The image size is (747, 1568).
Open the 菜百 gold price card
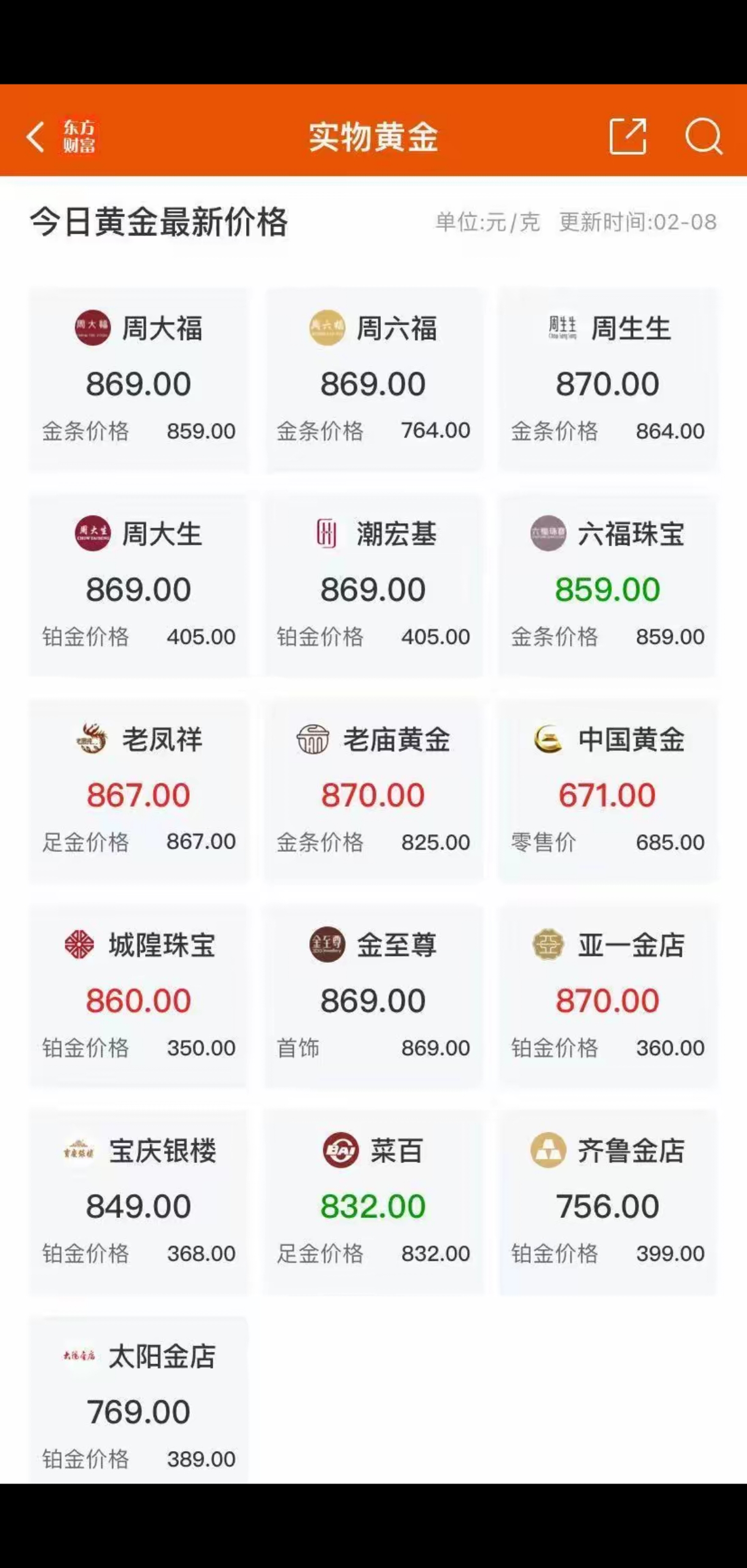374,1202
